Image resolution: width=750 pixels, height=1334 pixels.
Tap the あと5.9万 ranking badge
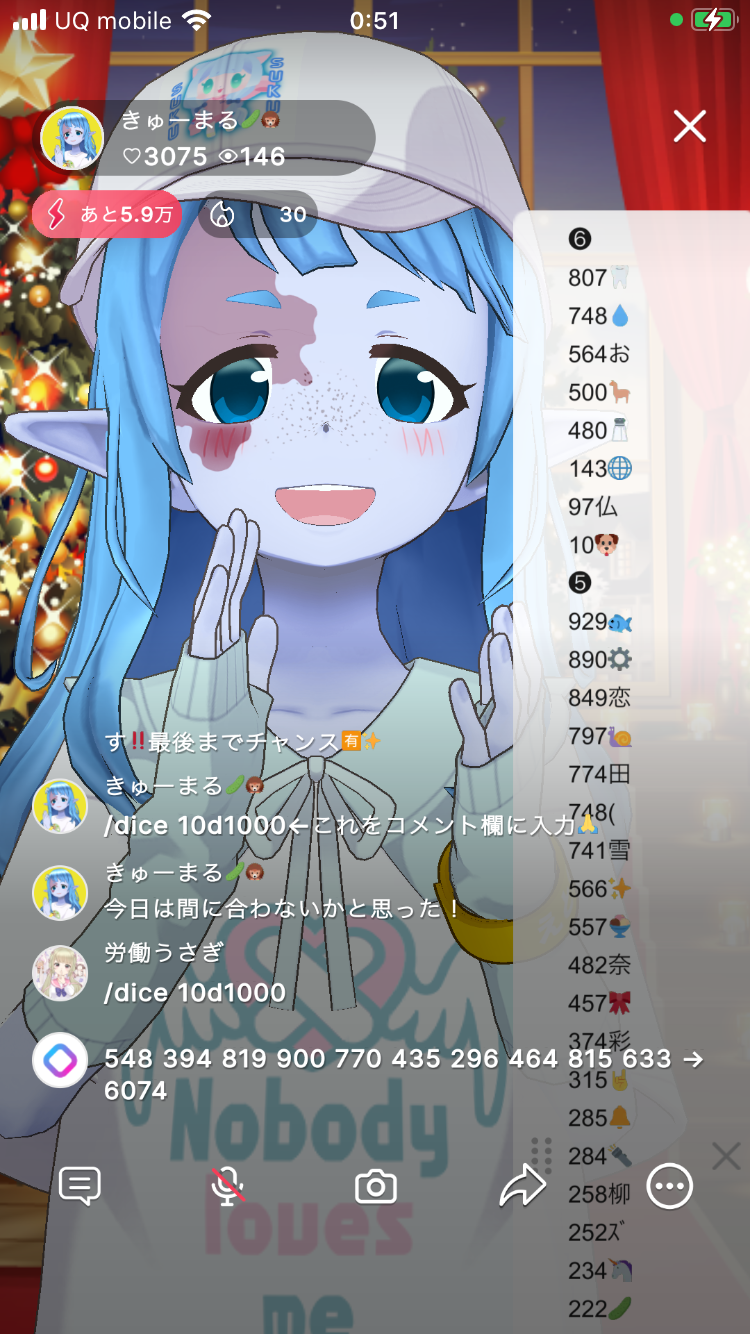click(107, 215)
